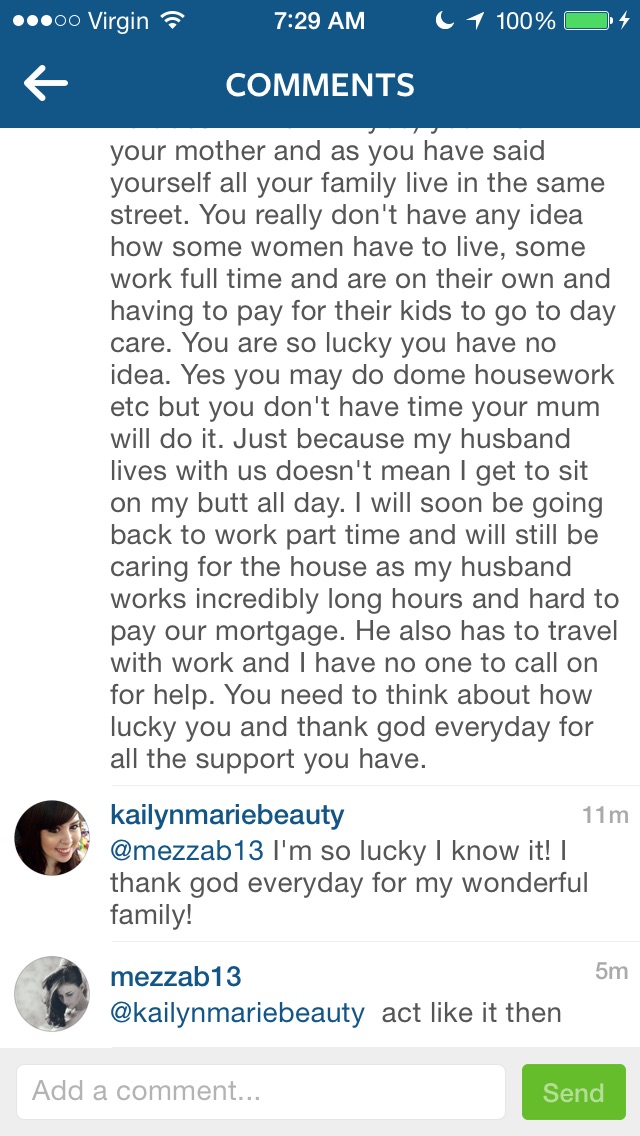Viewport: 640px width, 1136px height.
Task: Tap the green Send button
Action: (573, 1092)
